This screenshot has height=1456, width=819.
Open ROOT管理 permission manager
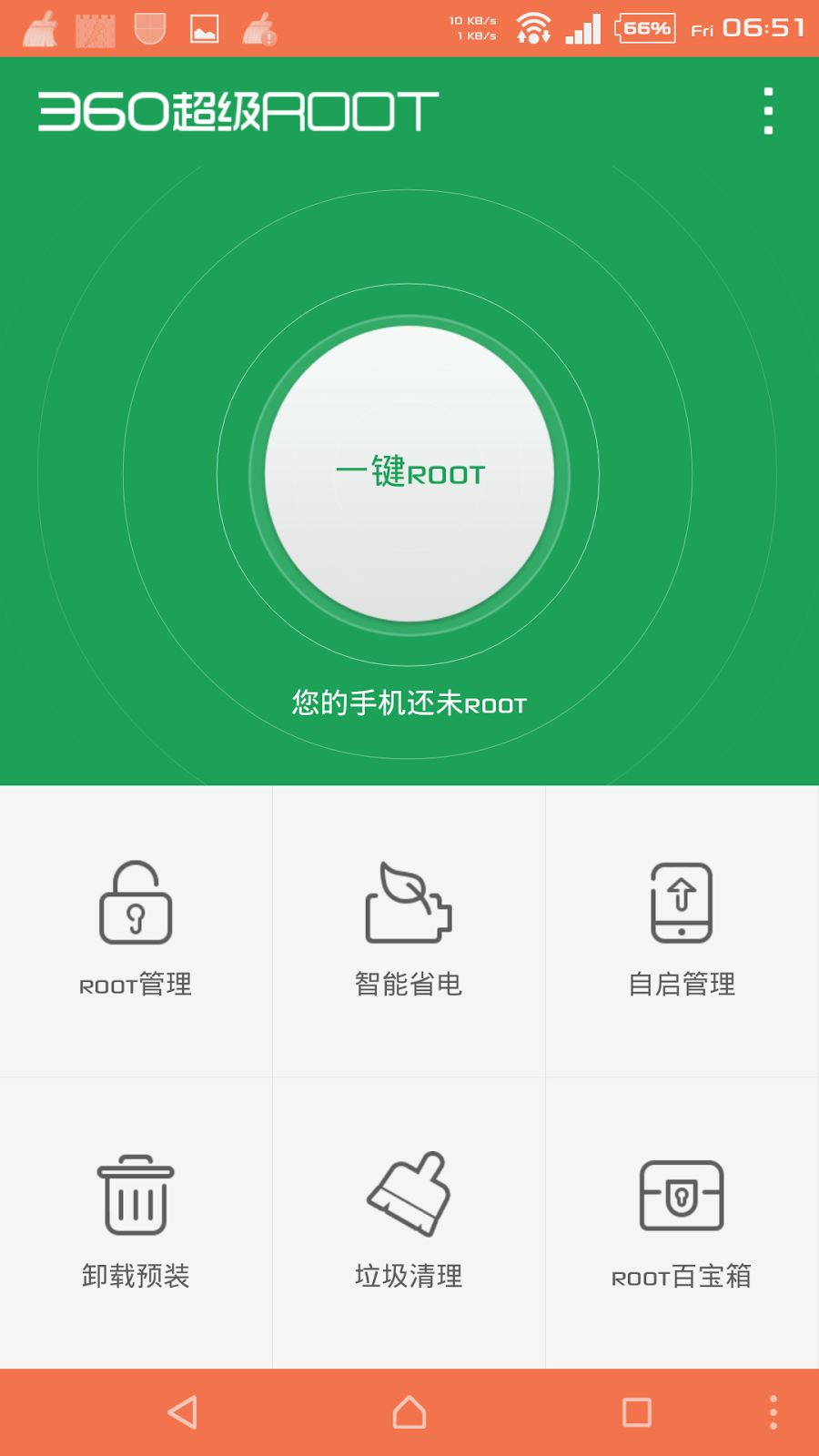(x=136, y=930)
